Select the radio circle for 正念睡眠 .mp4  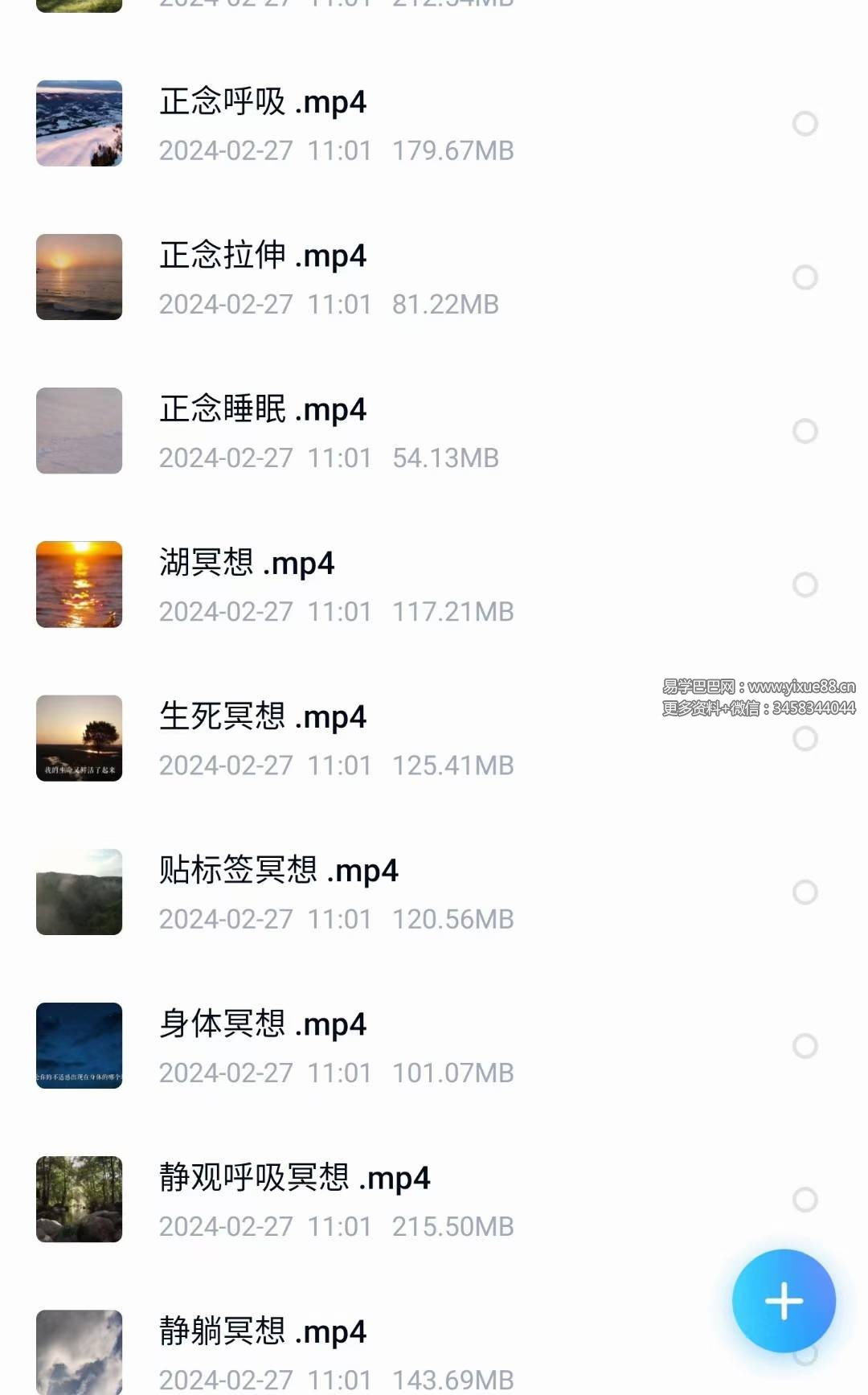pyautogui.click(x=805, y=431)
